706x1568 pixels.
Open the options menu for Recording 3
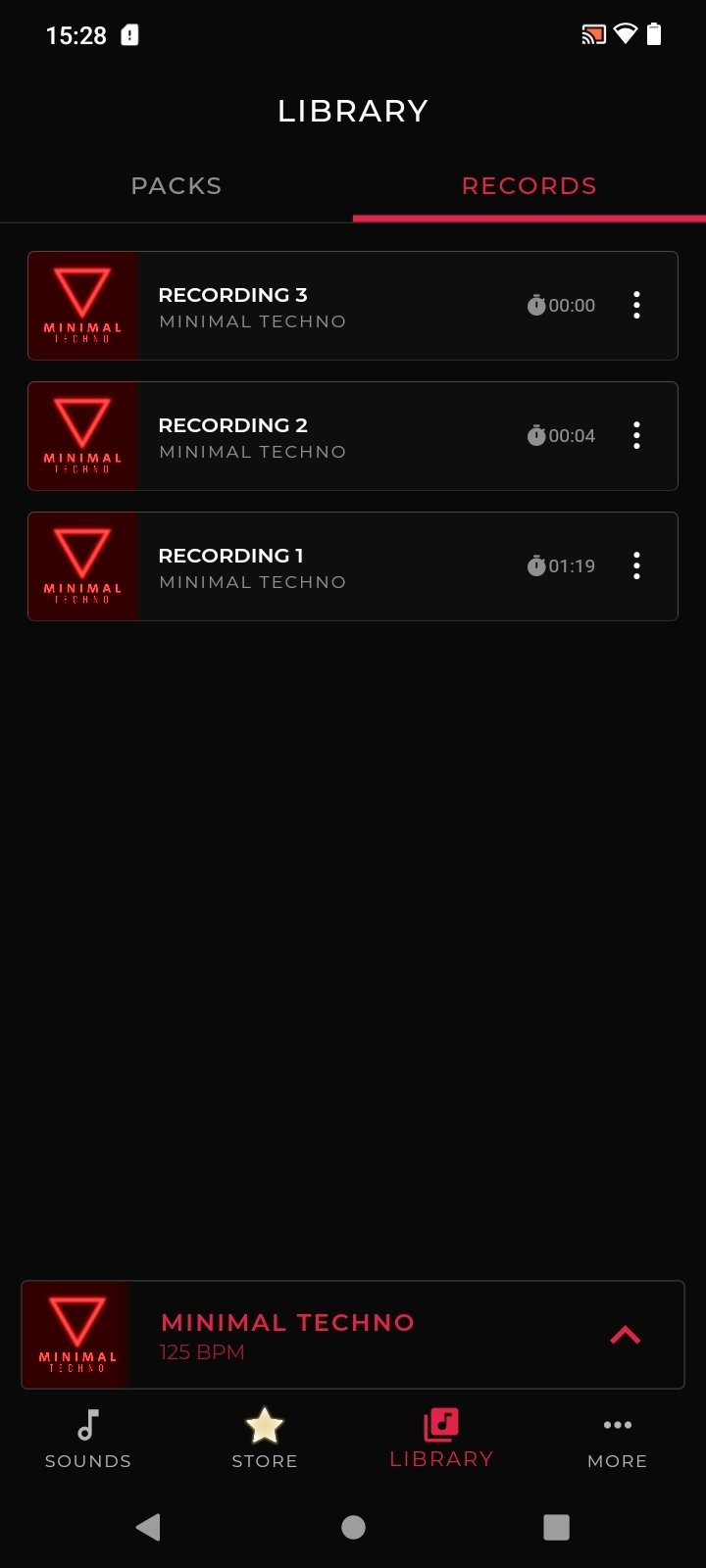(636, 306)
